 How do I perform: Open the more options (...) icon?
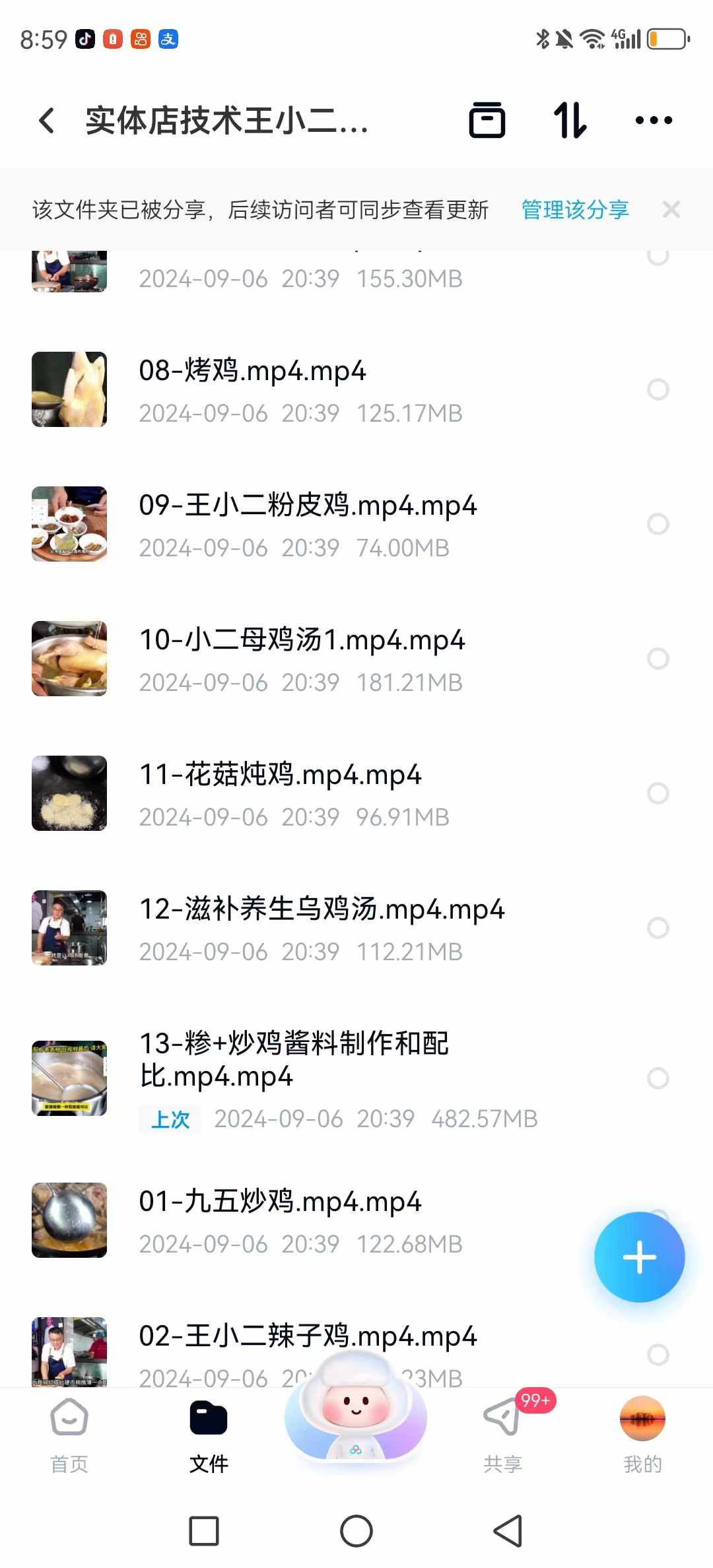[x=653, y=120]
